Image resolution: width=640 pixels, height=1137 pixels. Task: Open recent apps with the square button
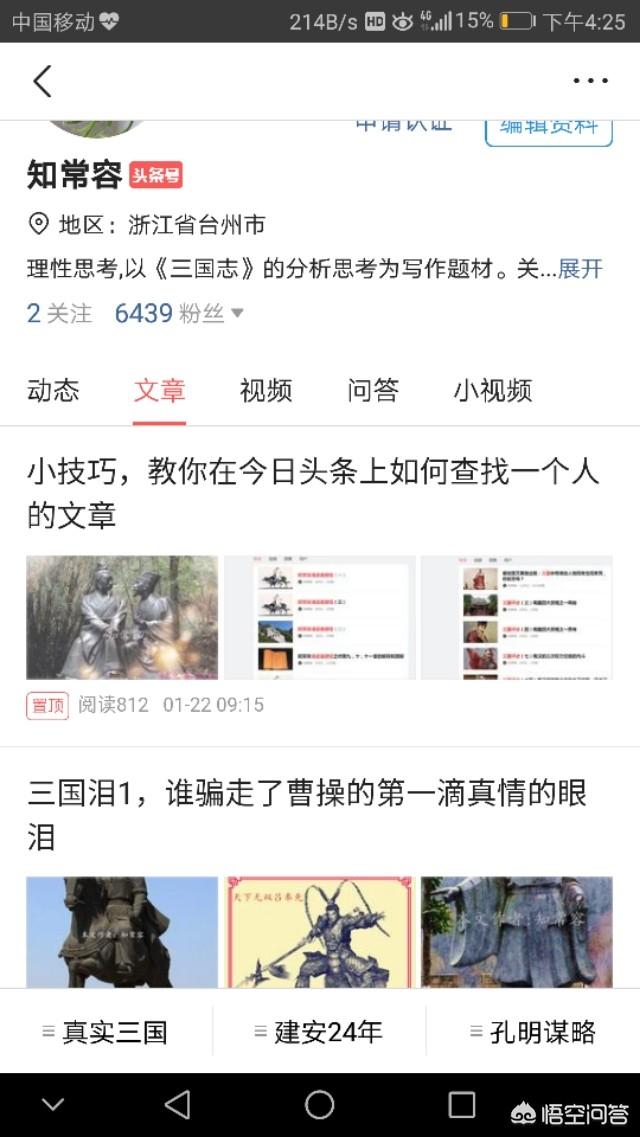[x=462, y=1104]
